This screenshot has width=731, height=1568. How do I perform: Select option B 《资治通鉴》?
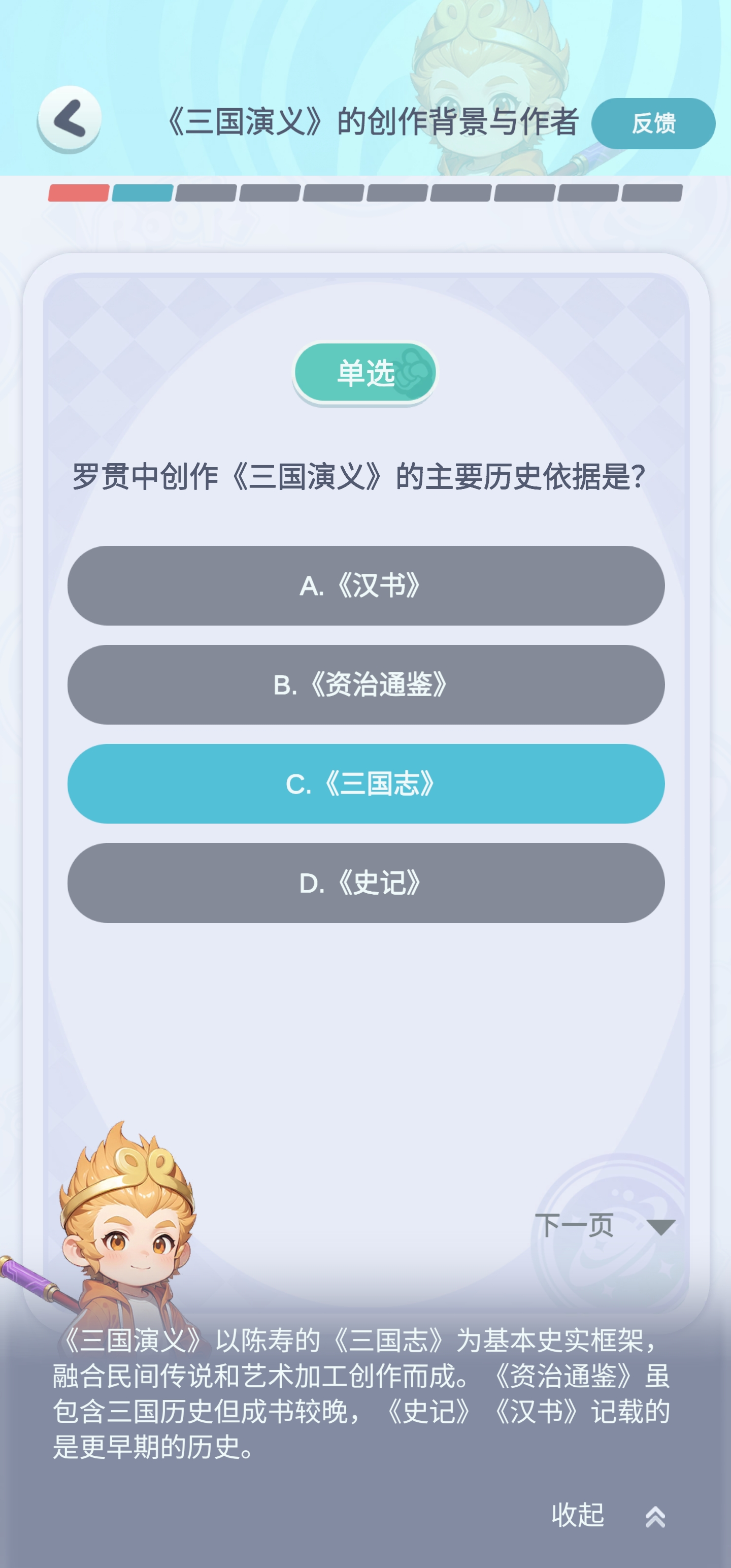pyautogui.click(x=365, y=685)
